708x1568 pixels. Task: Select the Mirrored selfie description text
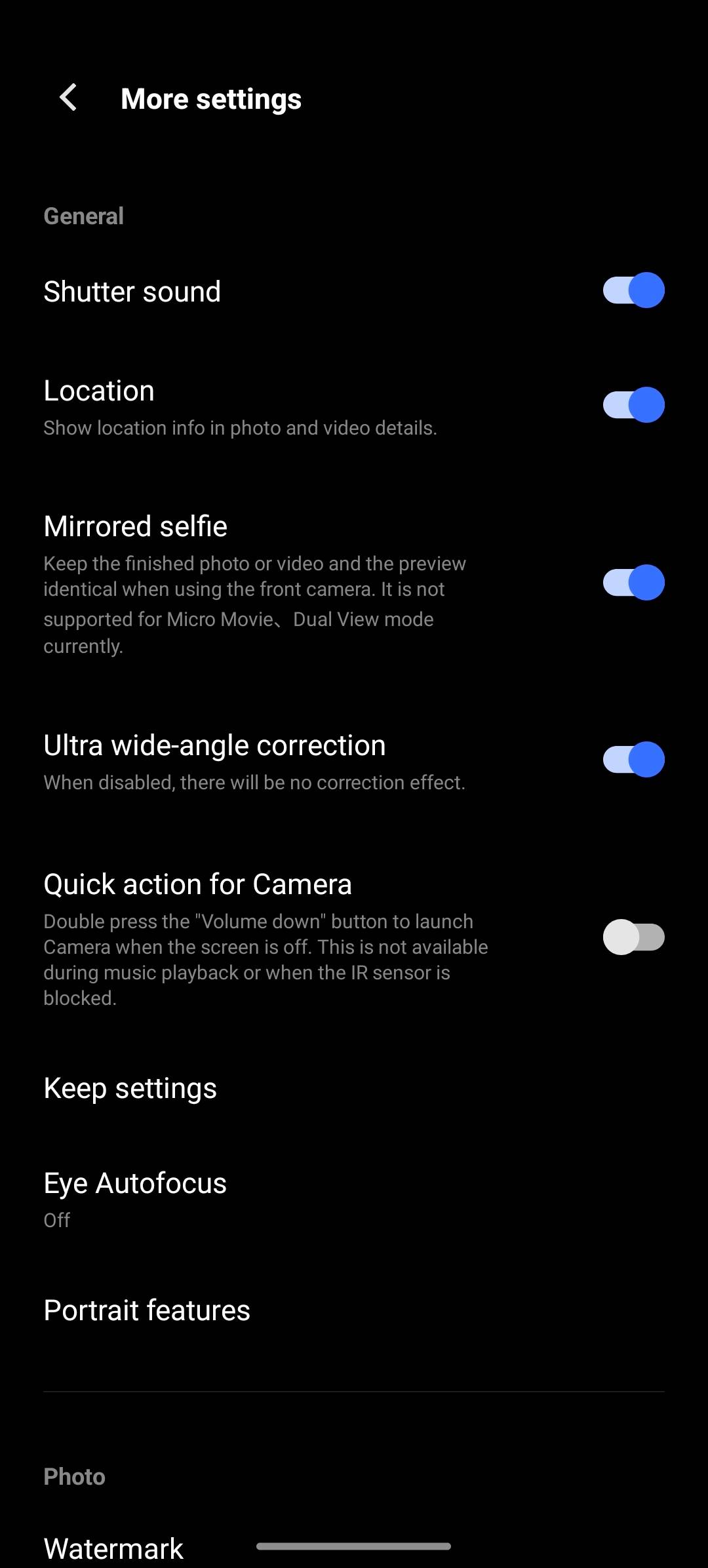point(254,603)
